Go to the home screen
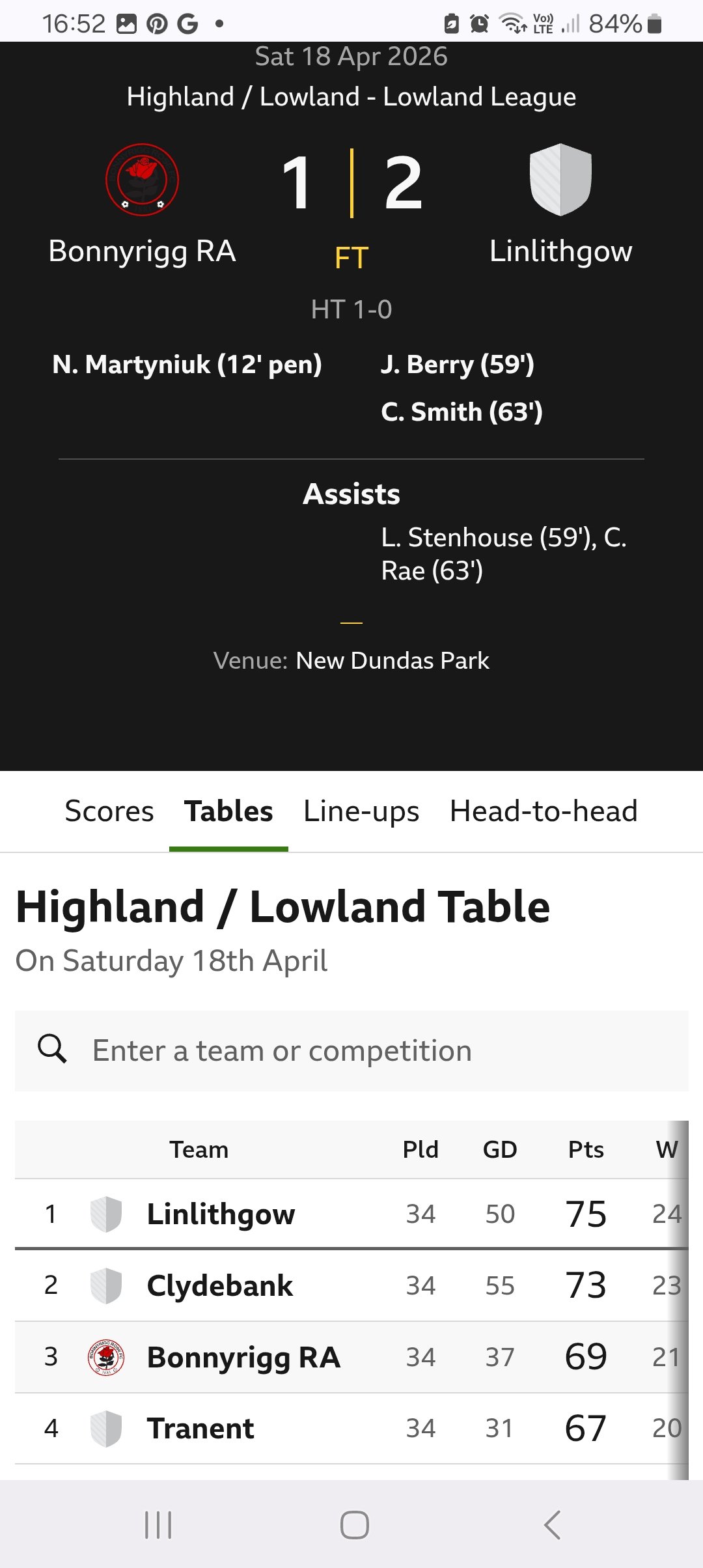The width and height of the screenshot is (703, 1568). tap(354, 1525)
